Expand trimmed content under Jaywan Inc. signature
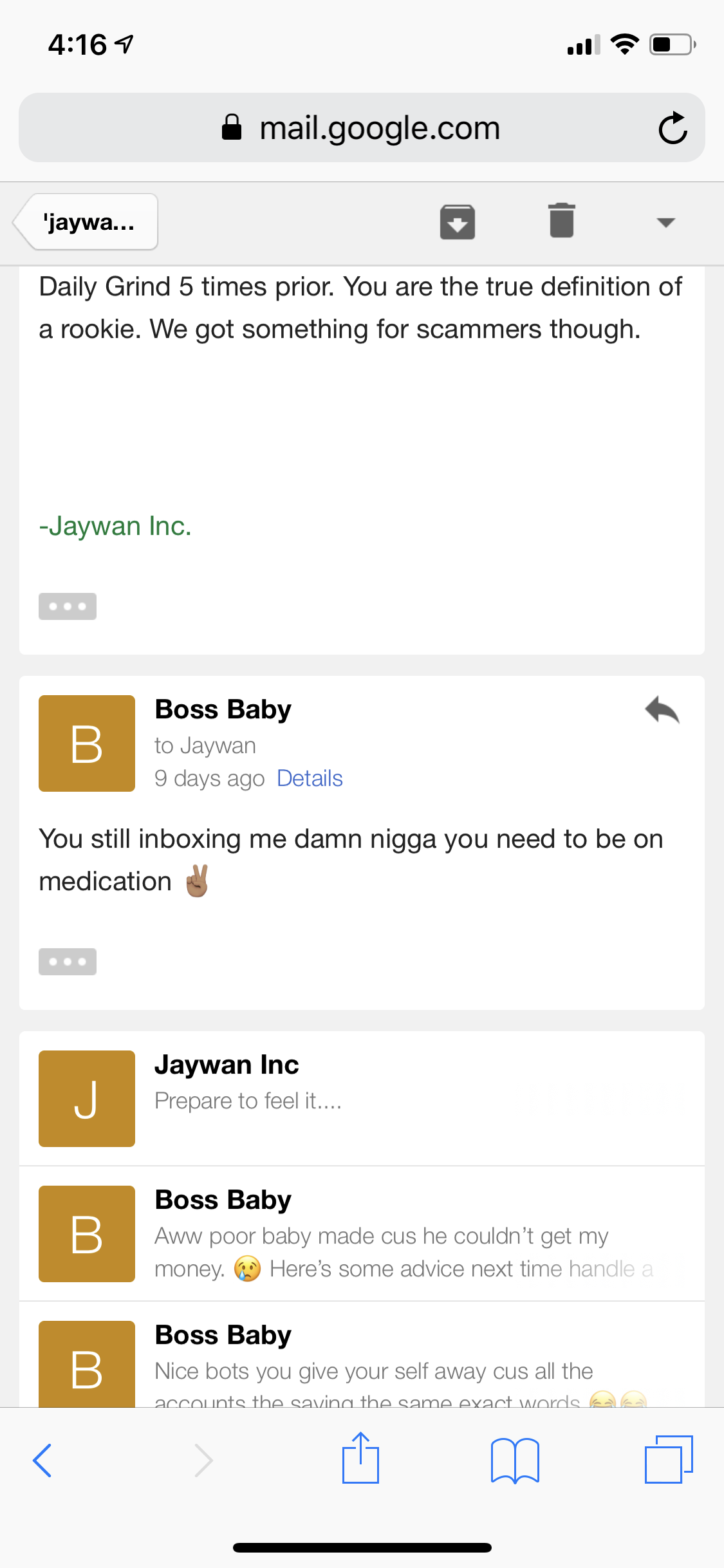The height and width of the screenshot is (1568, 724). pyautogui.click(x=68, y=606)
